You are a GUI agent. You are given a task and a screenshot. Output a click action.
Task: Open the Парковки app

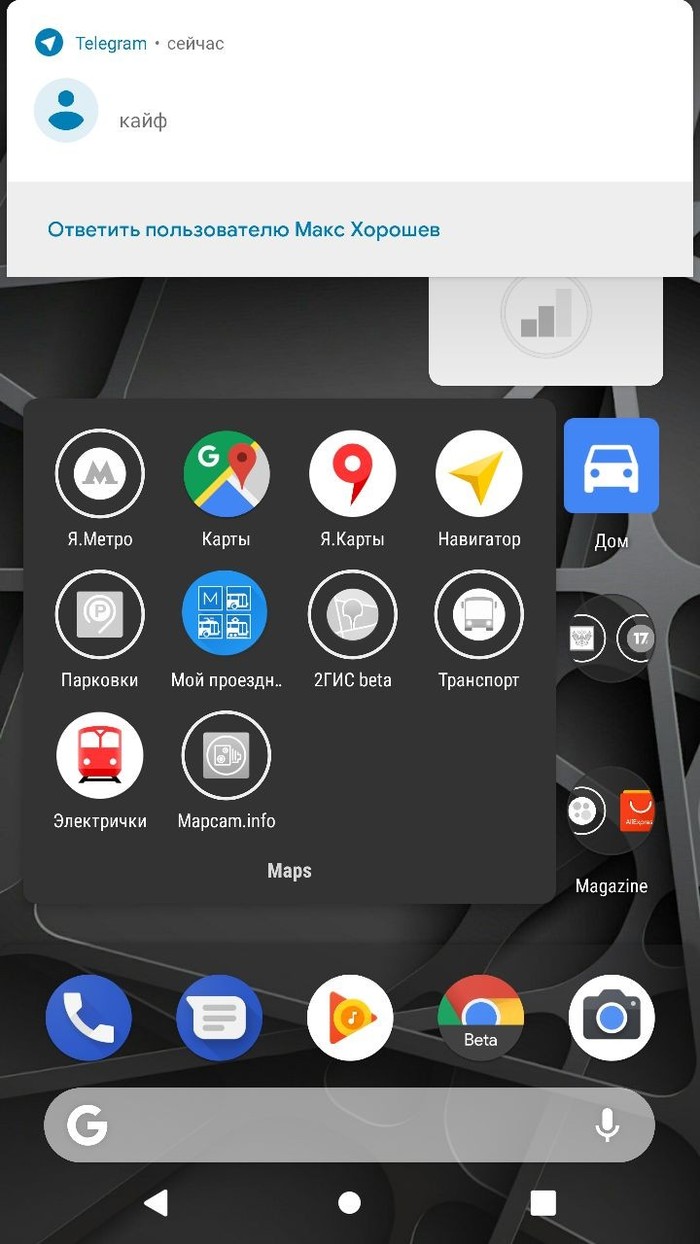pos(100,615)
